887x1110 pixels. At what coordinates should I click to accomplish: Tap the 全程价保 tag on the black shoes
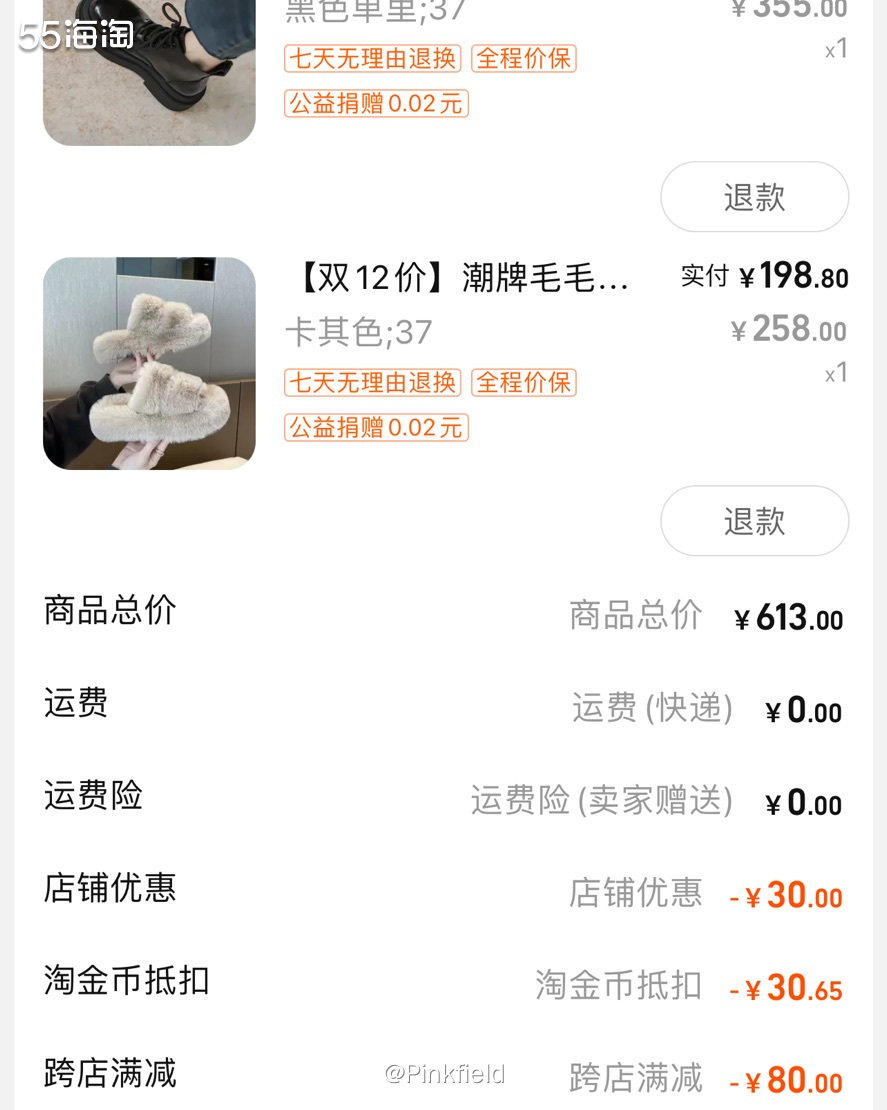523,59
